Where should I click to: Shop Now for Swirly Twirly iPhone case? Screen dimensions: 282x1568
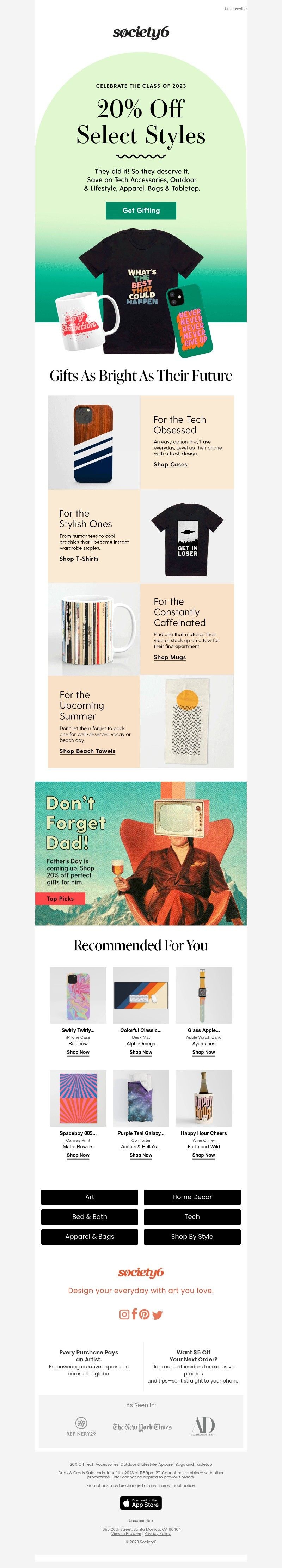78,1052
